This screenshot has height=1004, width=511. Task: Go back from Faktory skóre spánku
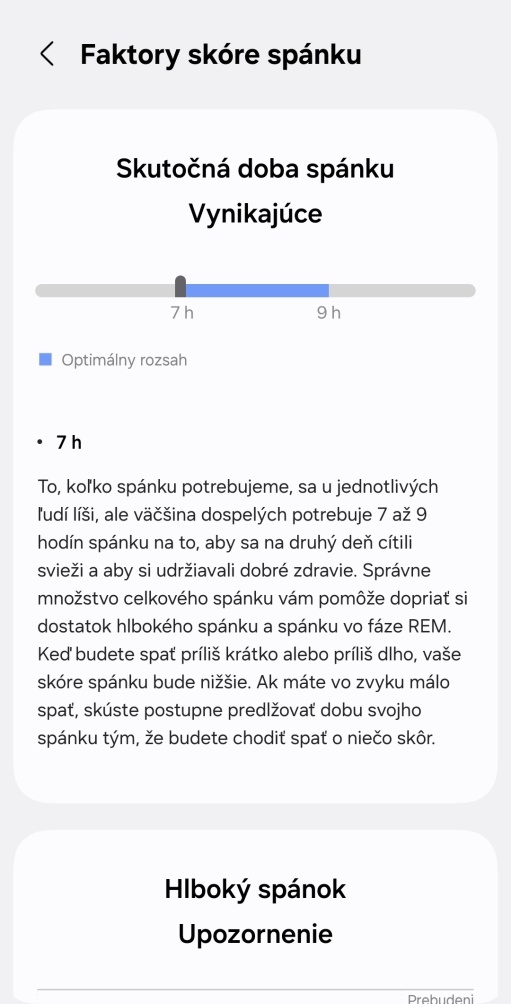click(x=47, y=54)
